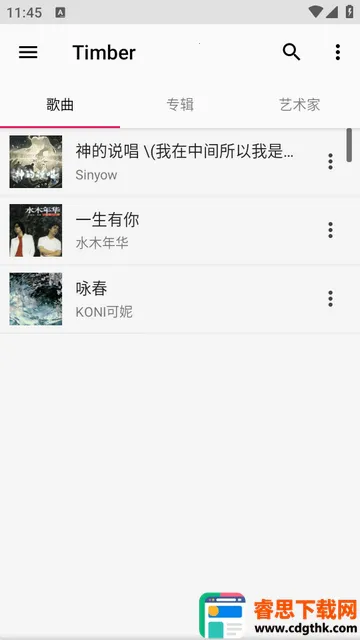Open more options for 一生有你
360x640 pixels.
pos(331,230)
